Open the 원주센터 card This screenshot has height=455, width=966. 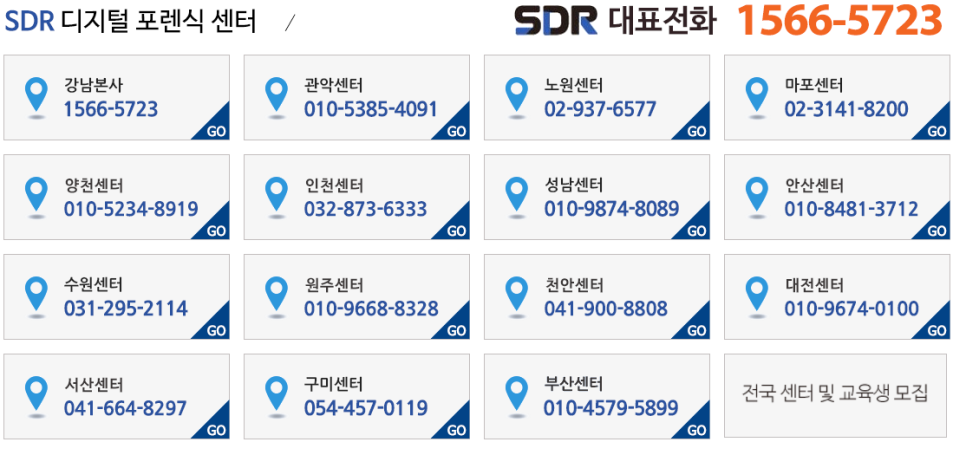(x=357, y=297)
